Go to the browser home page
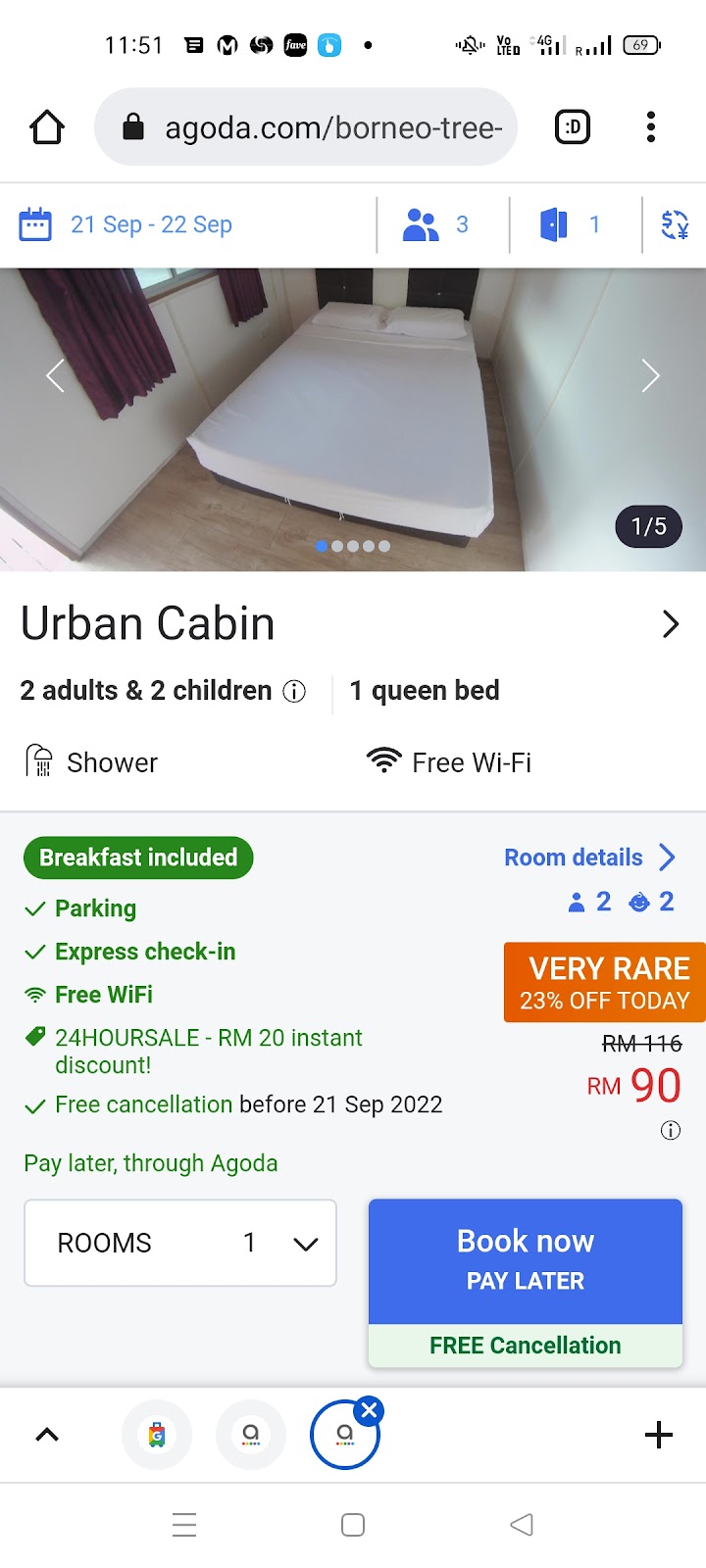The height and width of the screenshot is (1568, 706). 47,127
